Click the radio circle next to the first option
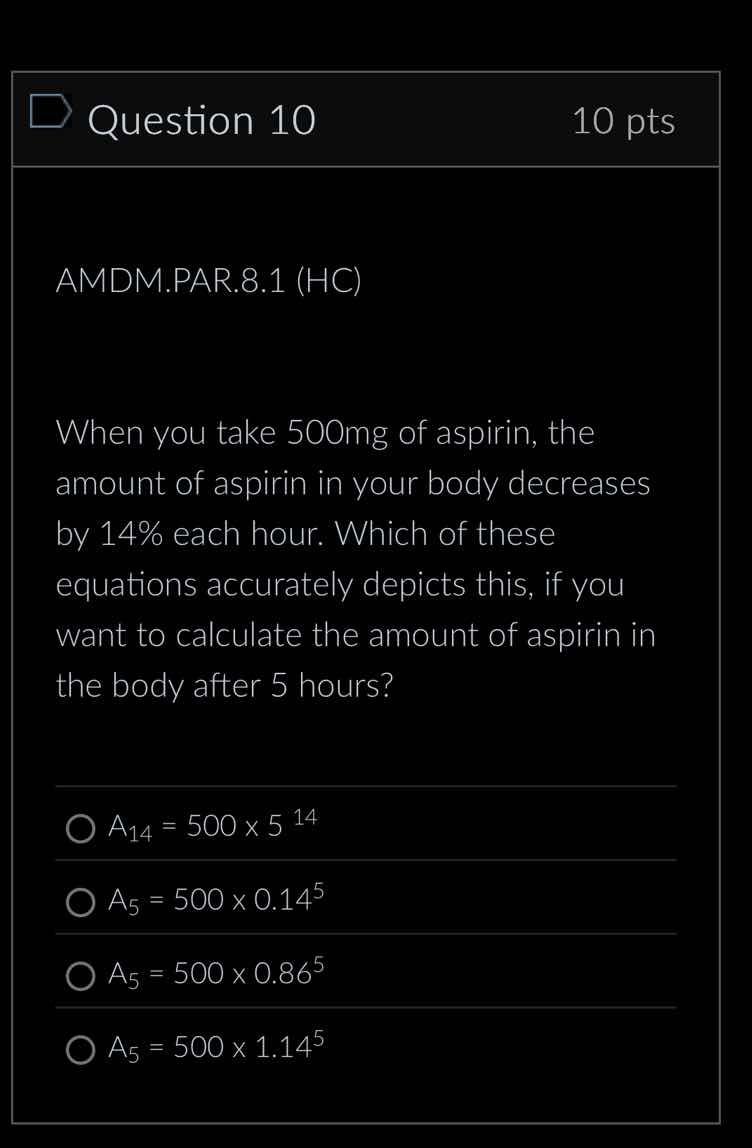The width and height of the screenshot is (752, 1148). [x=80, y=828]
